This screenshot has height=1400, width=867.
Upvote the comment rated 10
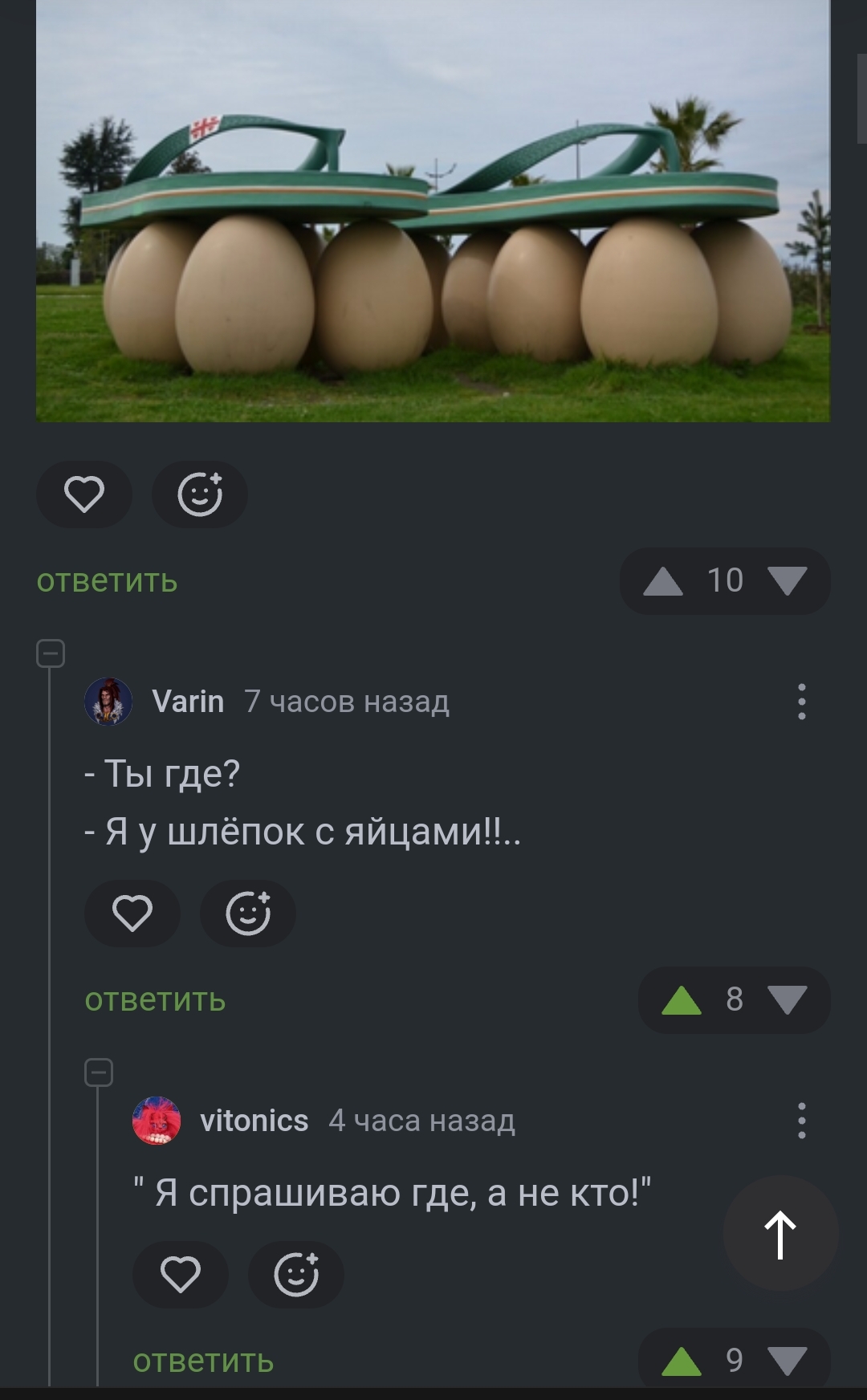click(x=663, y=581)
